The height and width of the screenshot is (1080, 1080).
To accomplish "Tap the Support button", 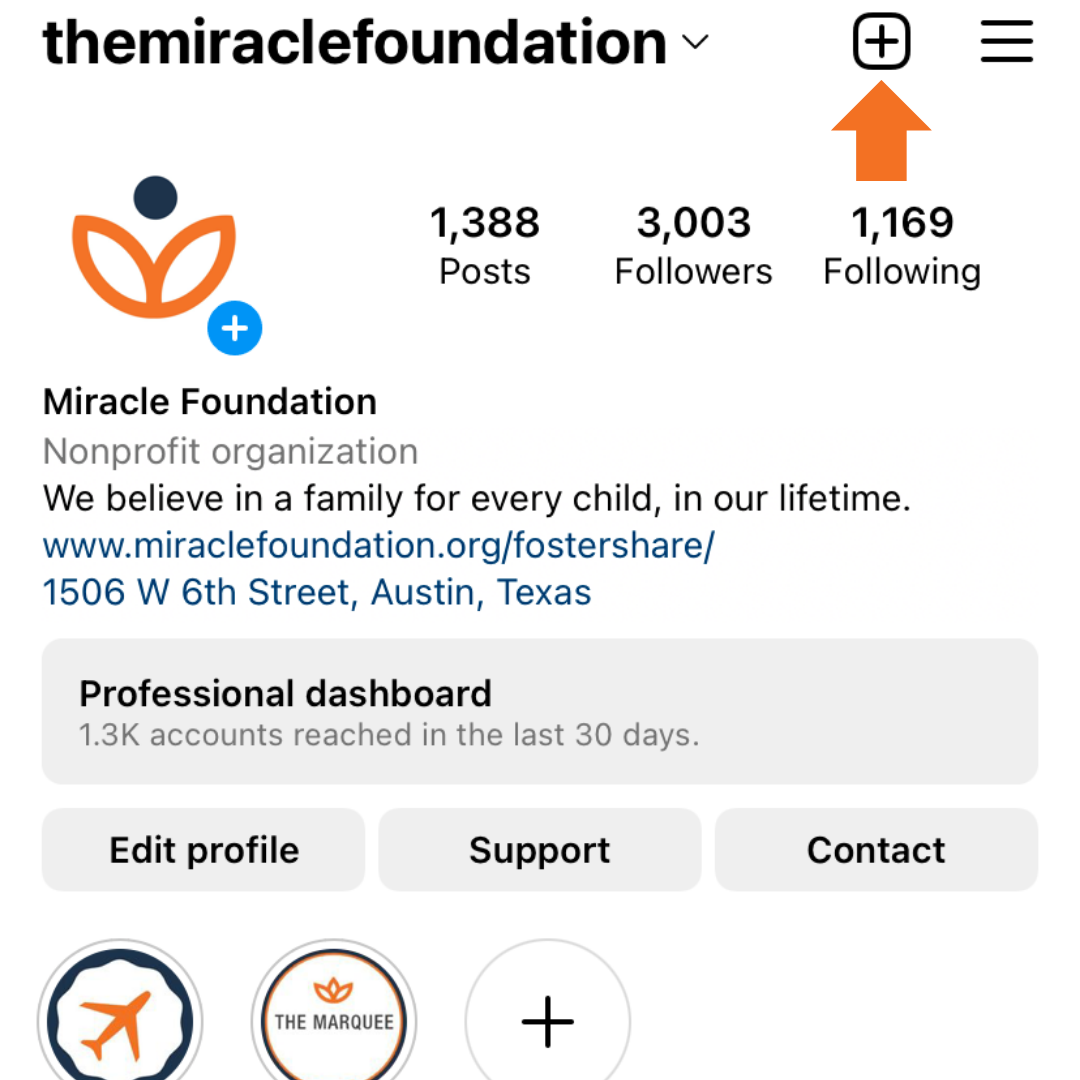I will (539, 850).
